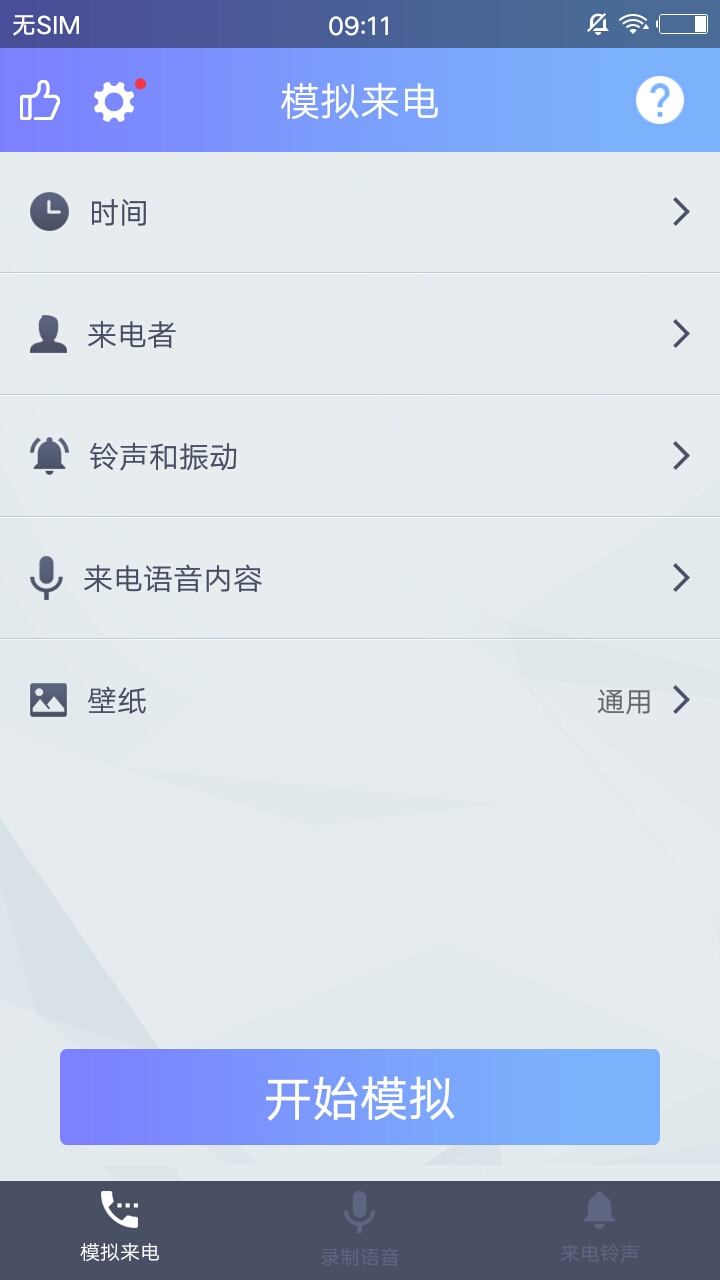Expand the 铃声和振动 settings row
This screenshot has height=1280, width=720.
[360, 456]
